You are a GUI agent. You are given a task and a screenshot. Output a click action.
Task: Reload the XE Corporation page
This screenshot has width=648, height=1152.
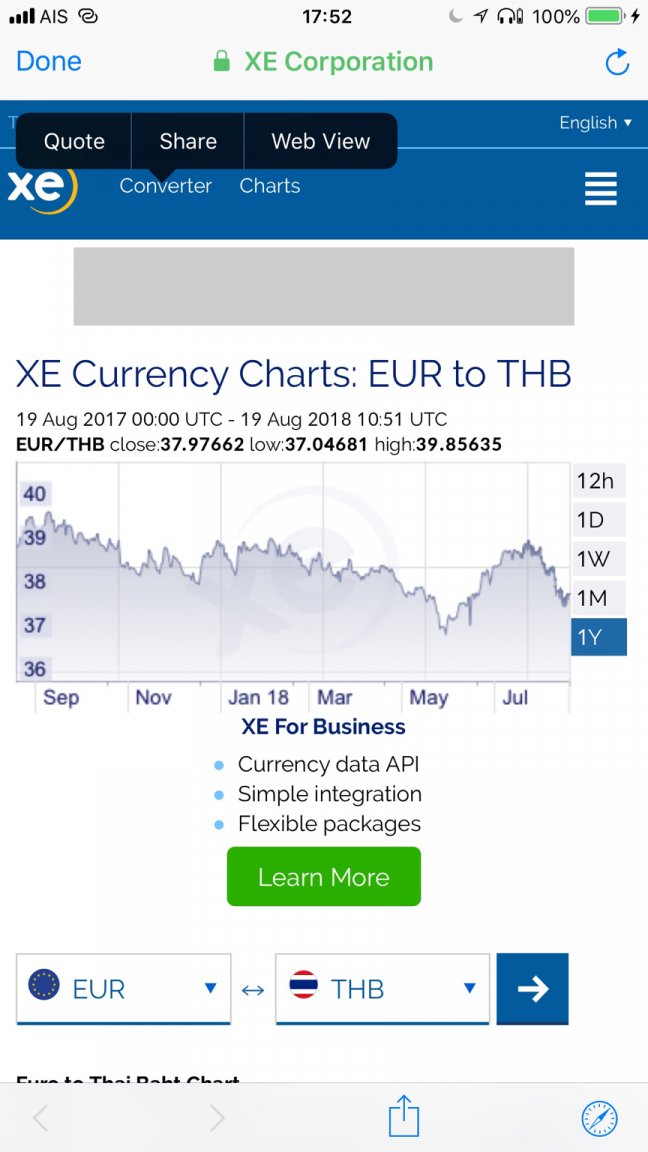point(618,62)
